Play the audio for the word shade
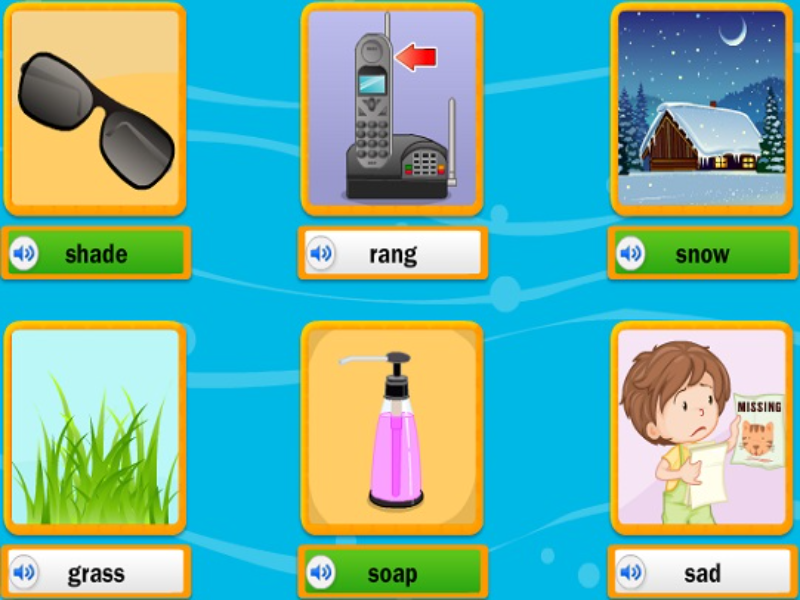Screen dimensions: 800x600 (x=24, y=254)
